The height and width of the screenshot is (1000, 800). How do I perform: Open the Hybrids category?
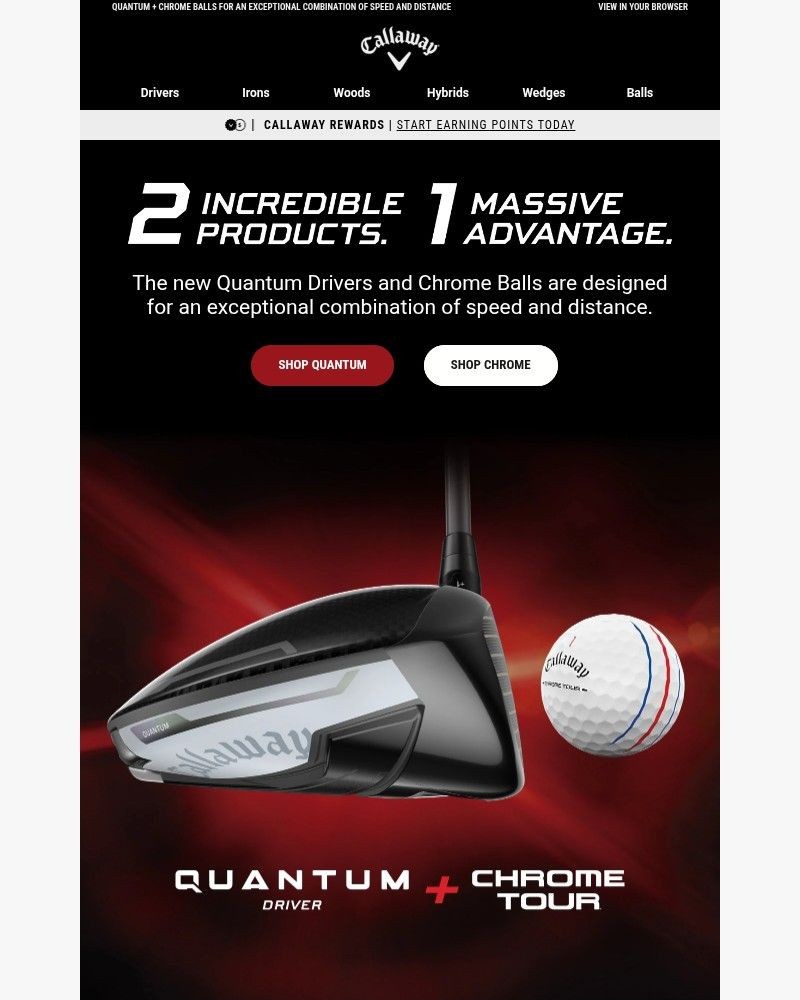[x=447, y=92]
